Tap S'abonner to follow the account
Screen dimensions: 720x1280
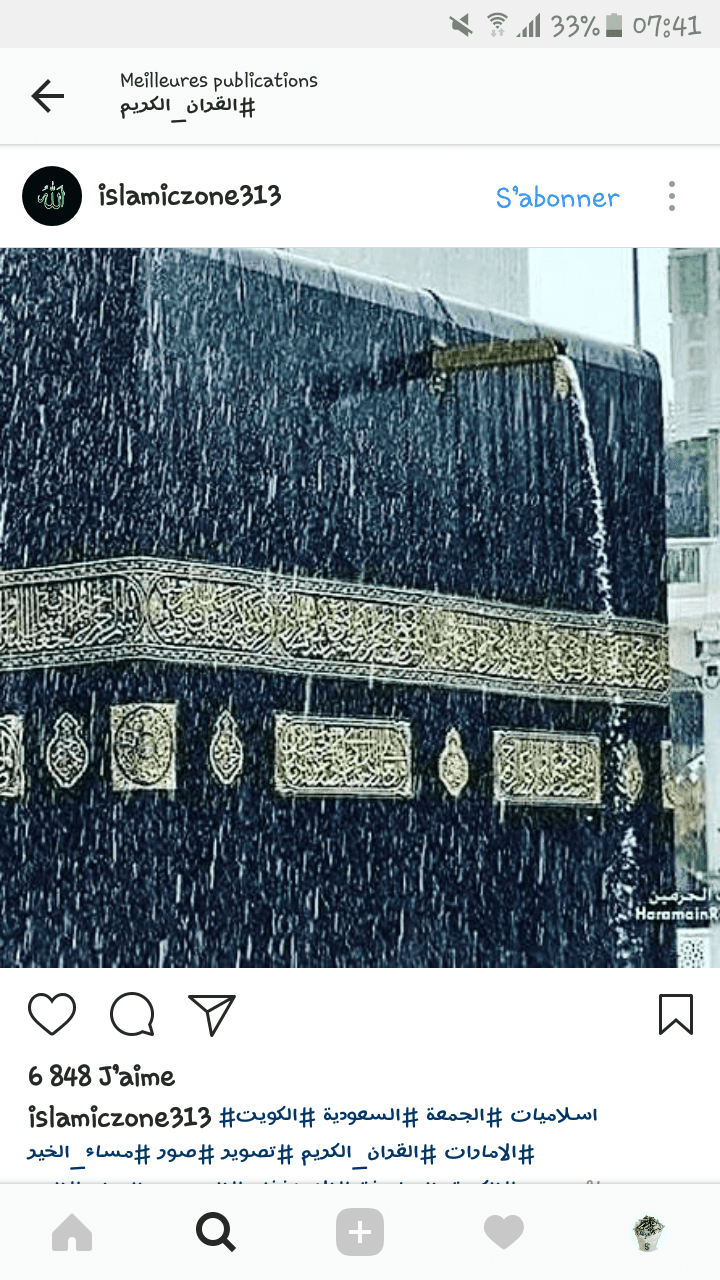(x=557, y=198)
